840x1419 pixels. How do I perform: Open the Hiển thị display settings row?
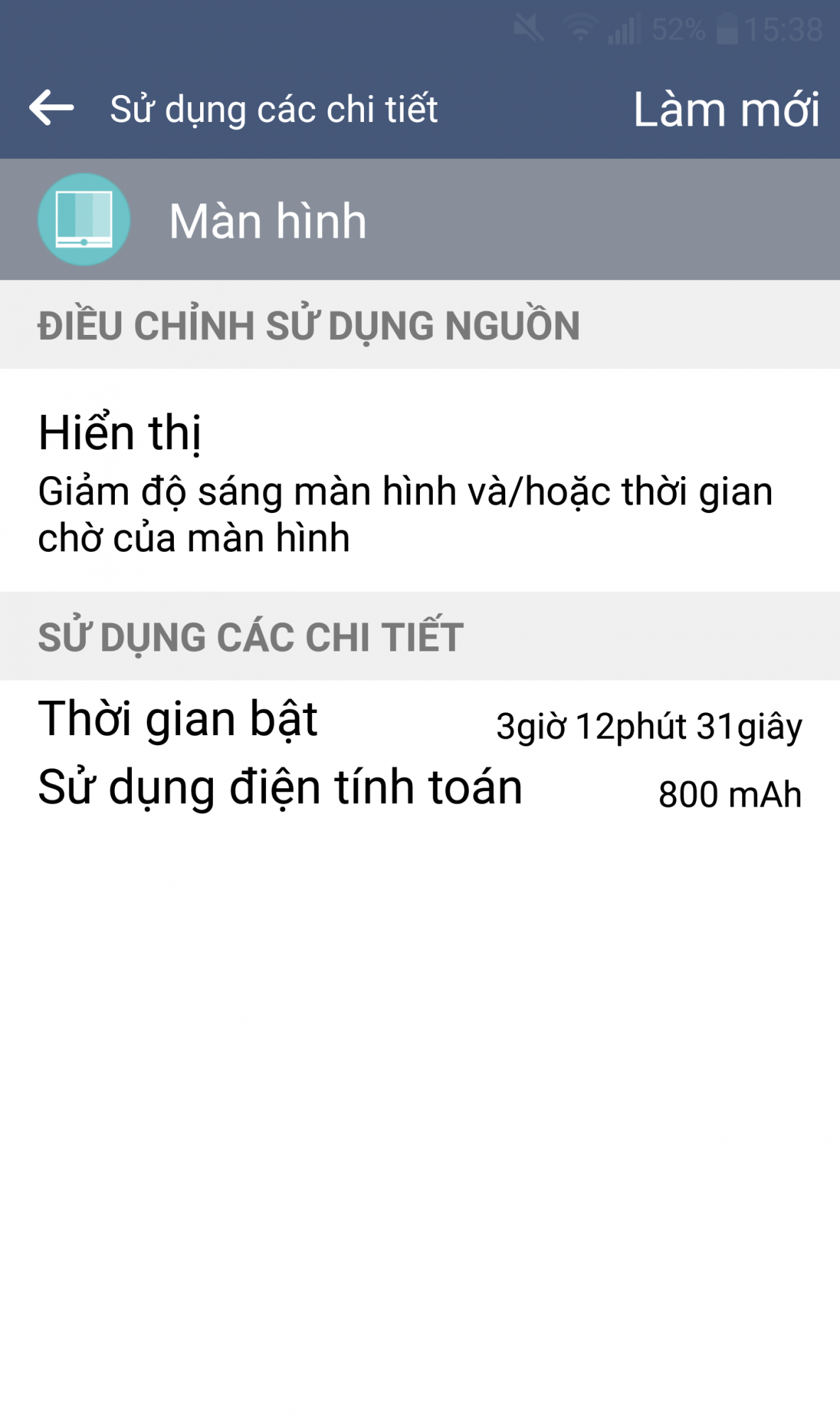420,480
